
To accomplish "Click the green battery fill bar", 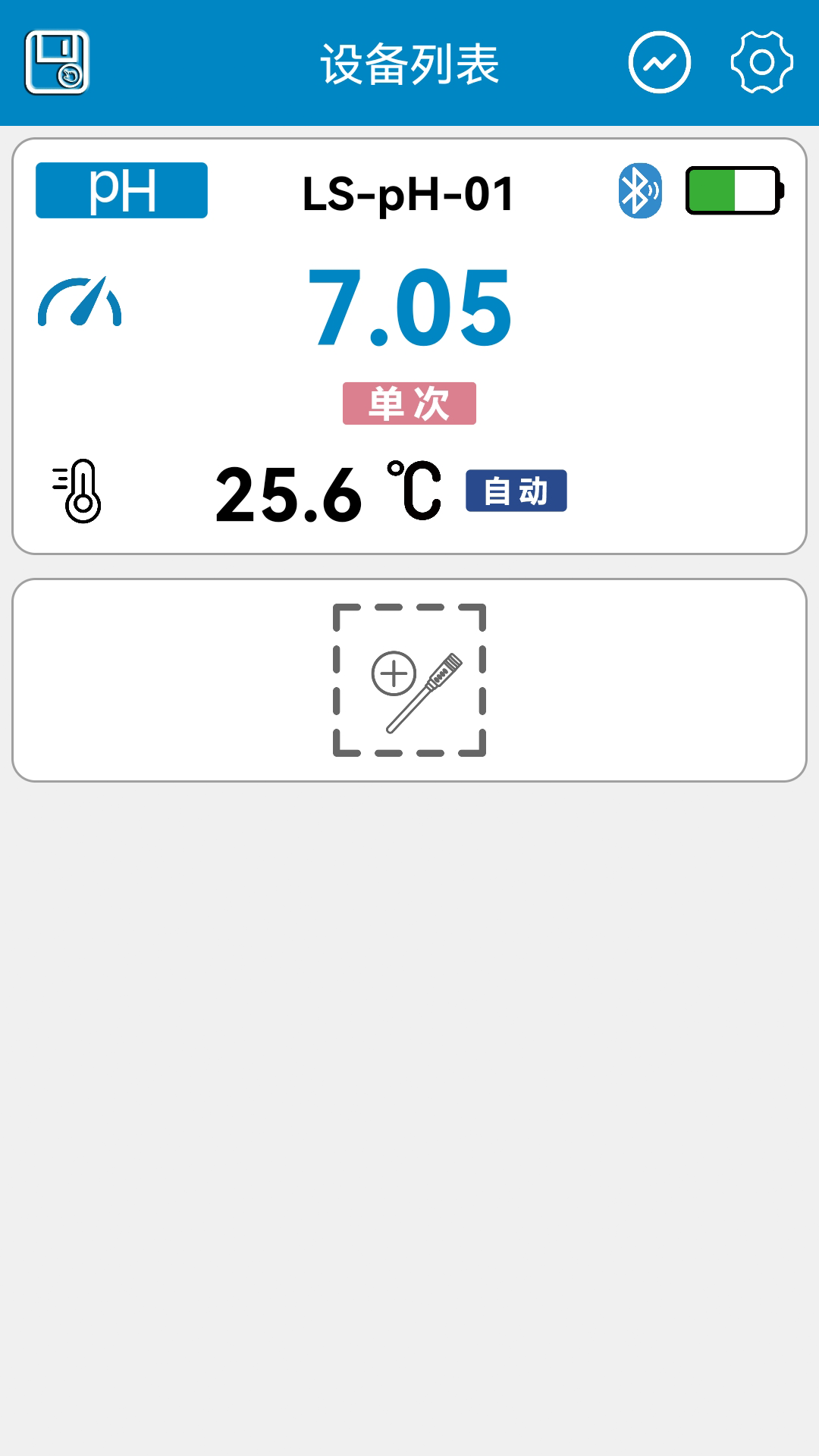I will pyautogui.click(x=713, y=191).
